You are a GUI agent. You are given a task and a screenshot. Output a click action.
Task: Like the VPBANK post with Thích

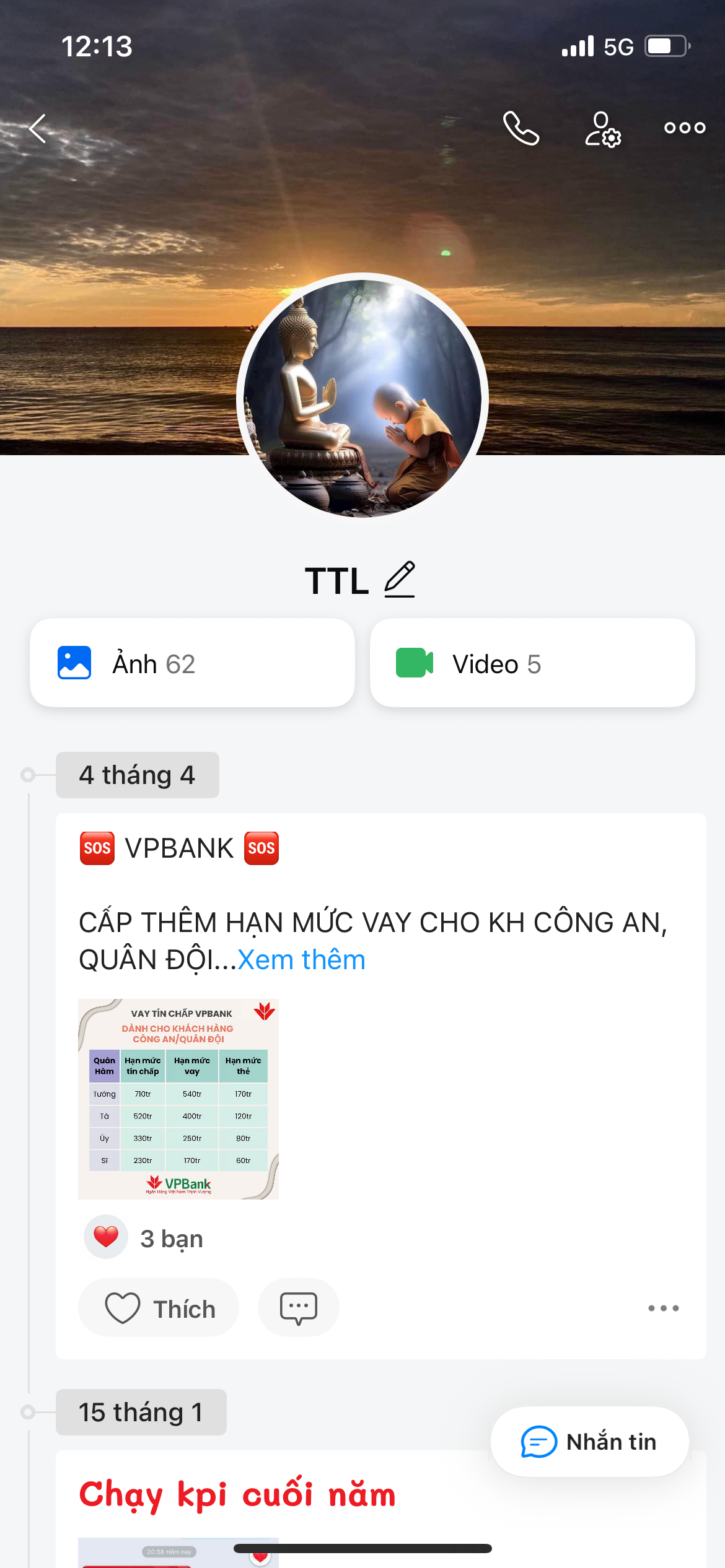click(159, 1309)
